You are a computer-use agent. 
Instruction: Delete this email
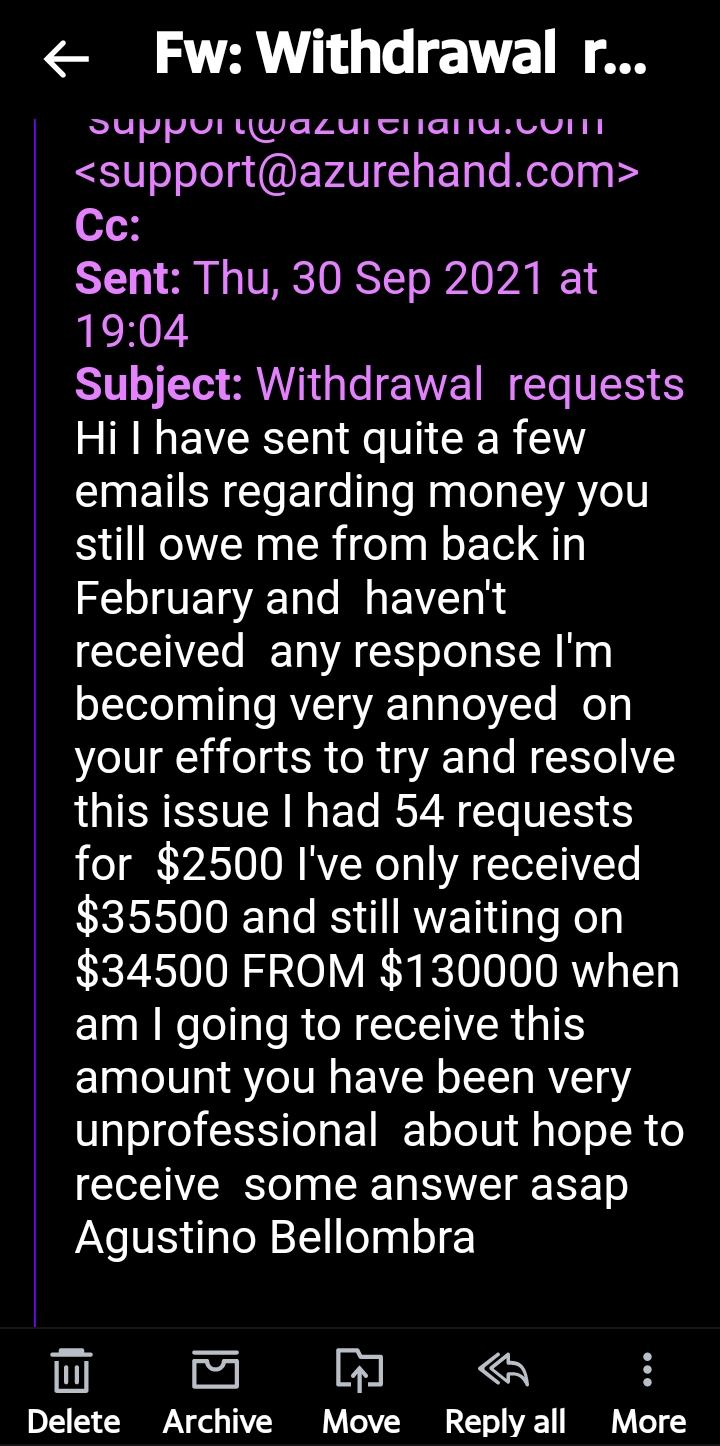coord(72,1390)
